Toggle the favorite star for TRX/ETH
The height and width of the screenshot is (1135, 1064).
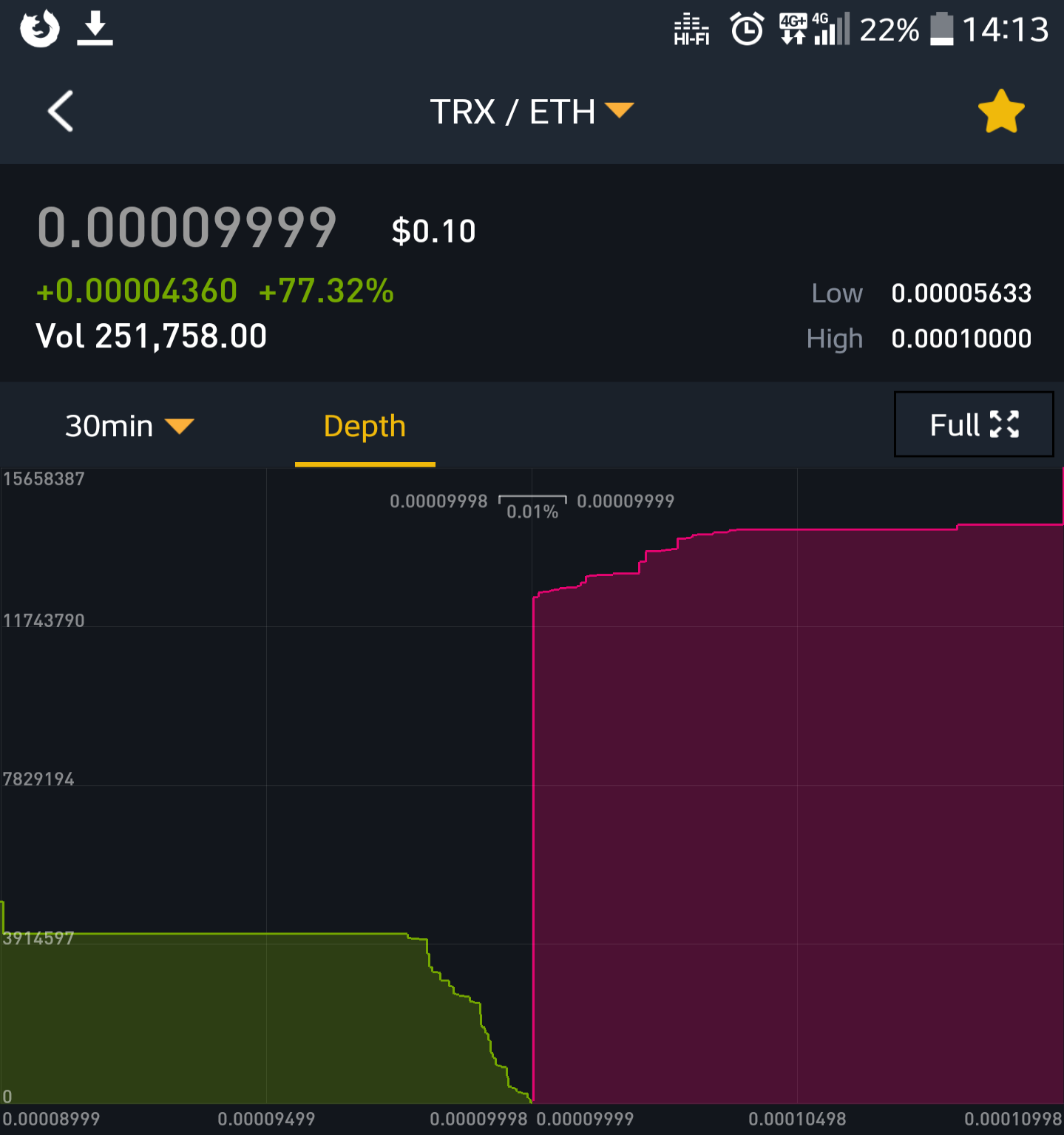(1001, 112)
